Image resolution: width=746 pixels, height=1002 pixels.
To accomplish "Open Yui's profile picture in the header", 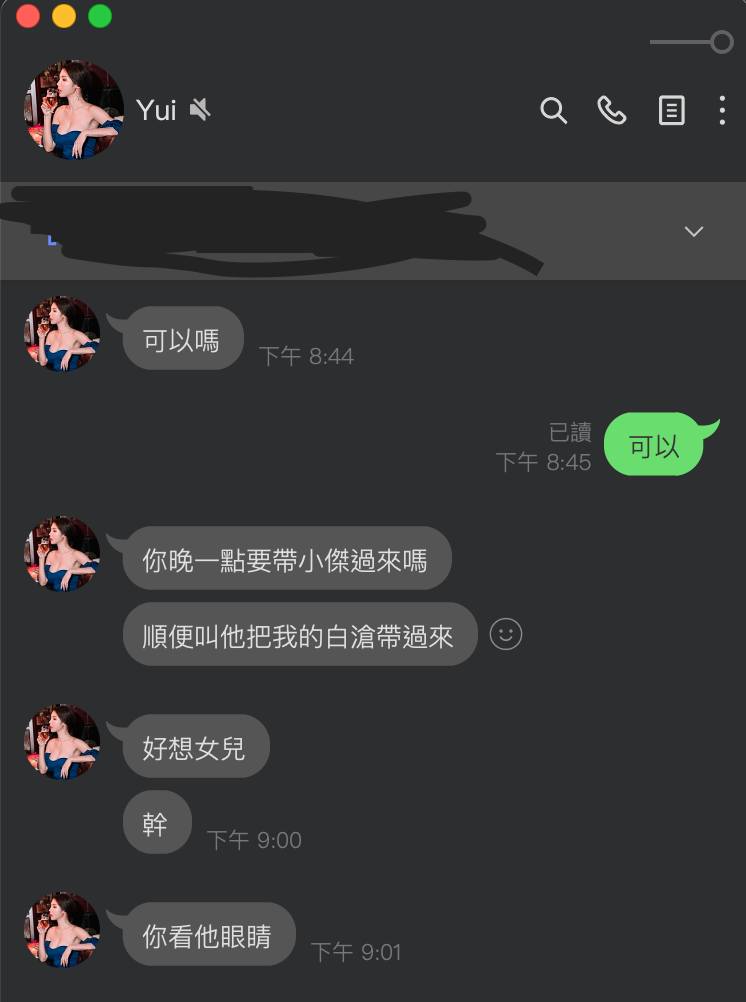I will 74,110.
